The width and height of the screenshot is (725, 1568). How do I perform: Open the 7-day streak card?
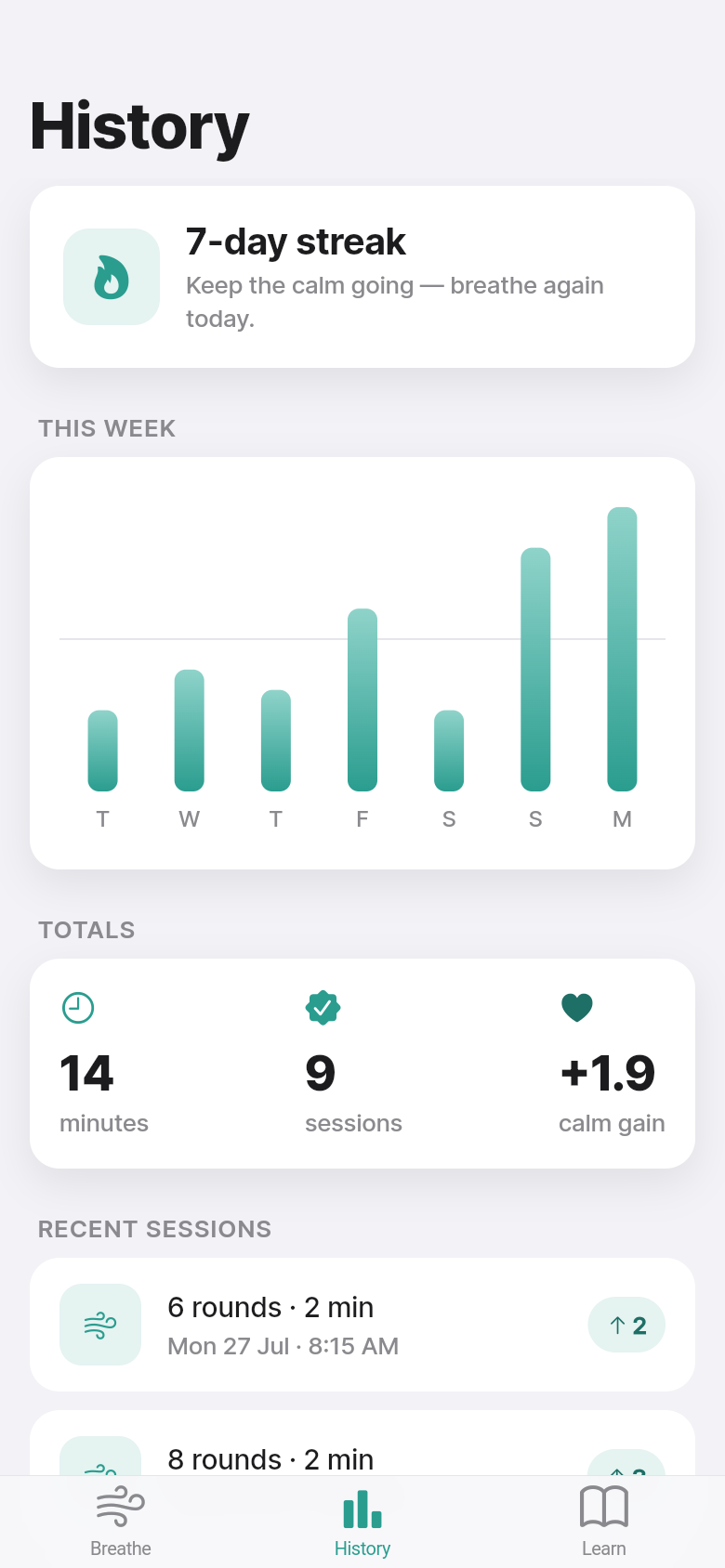[362, 277]
